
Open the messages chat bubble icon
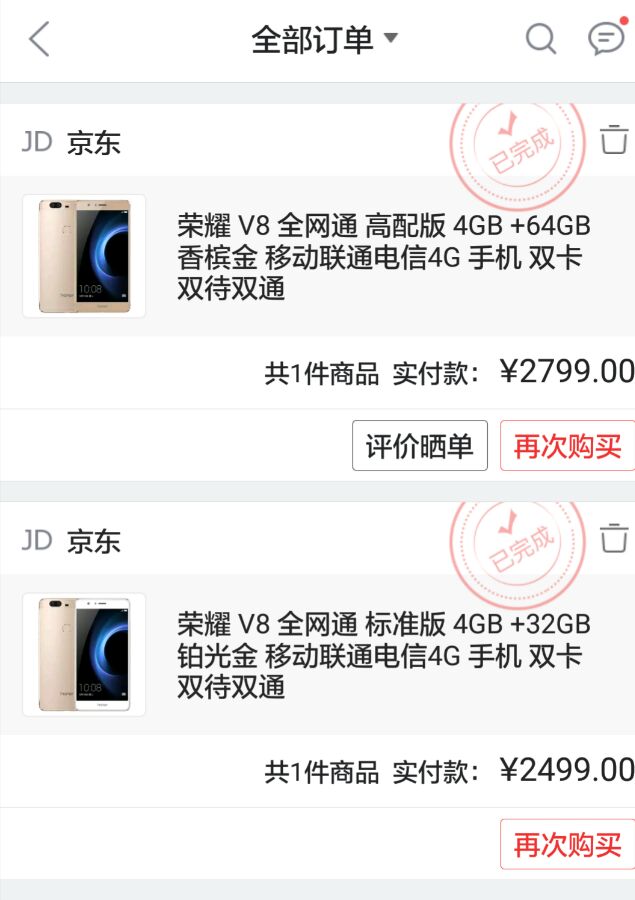coord(605,40)
